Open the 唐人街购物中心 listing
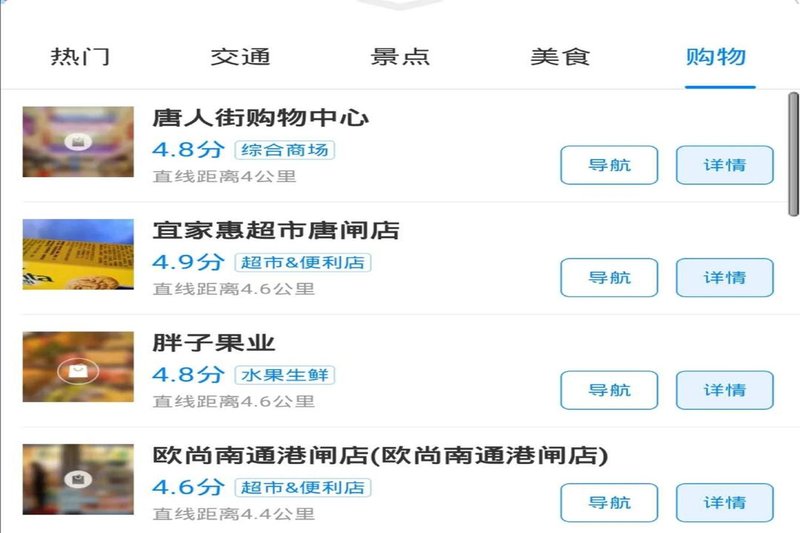Screen dimensions: 800x533 point(260,118)
